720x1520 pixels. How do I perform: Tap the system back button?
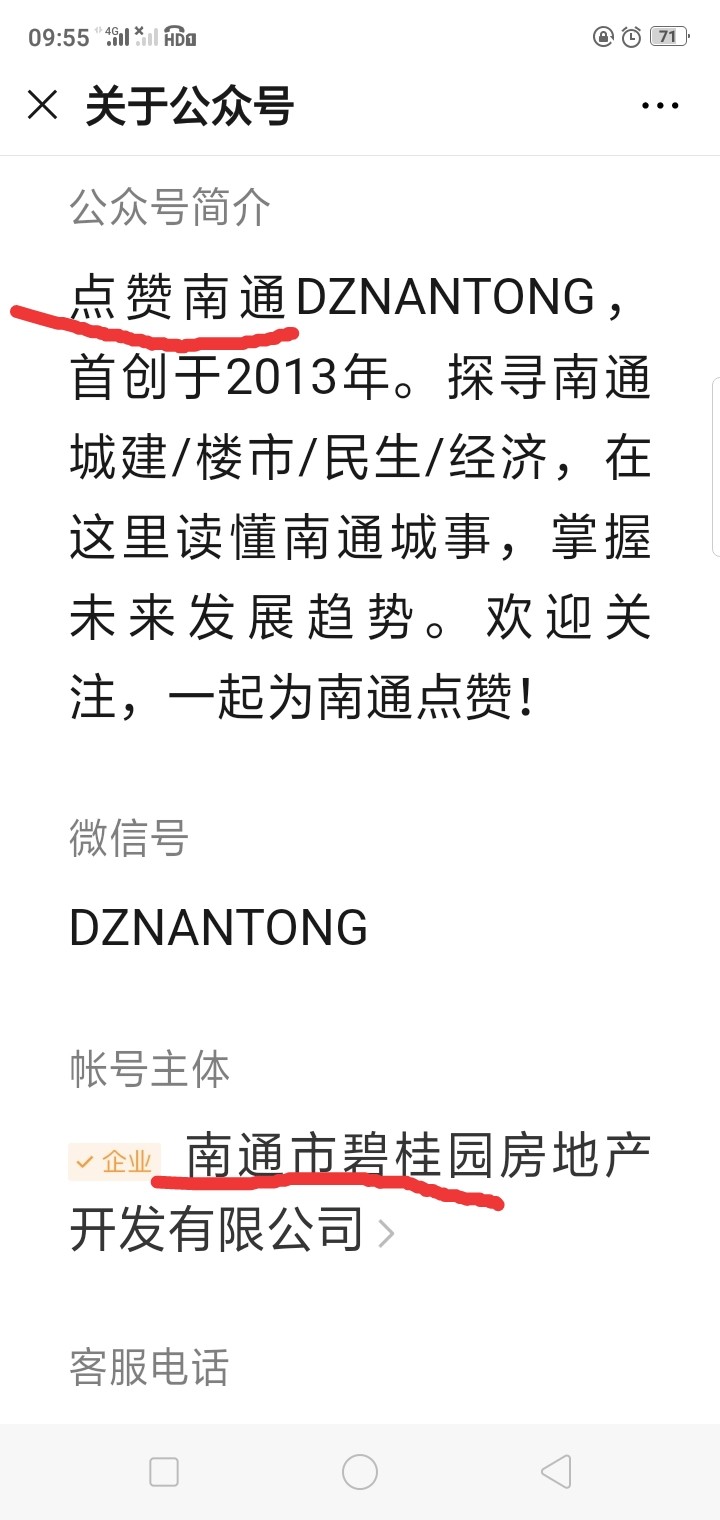tap(556, 1471)
